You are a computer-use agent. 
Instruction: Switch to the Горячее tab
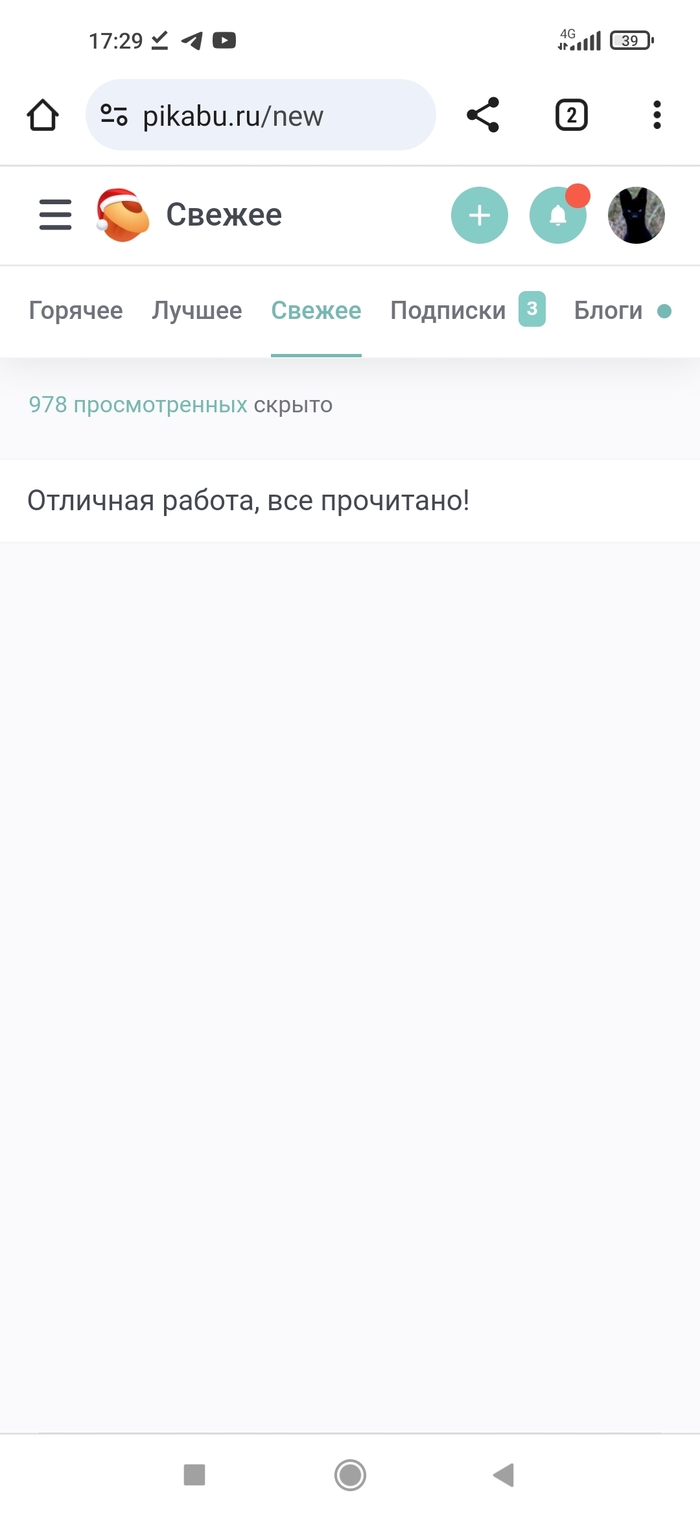tap(76, 311)
